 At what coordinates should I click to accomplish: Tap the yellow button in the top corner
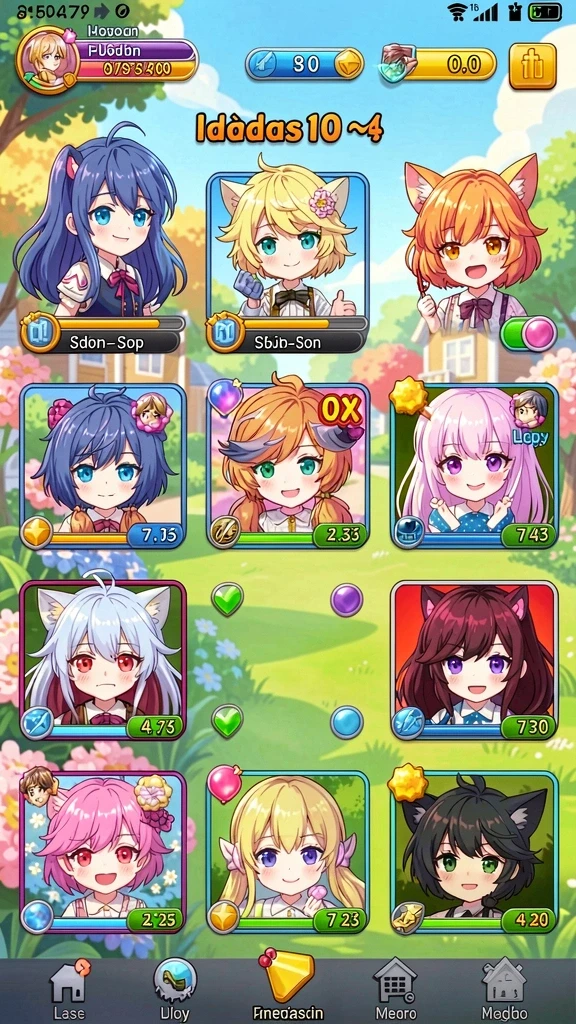pos(532,65)
